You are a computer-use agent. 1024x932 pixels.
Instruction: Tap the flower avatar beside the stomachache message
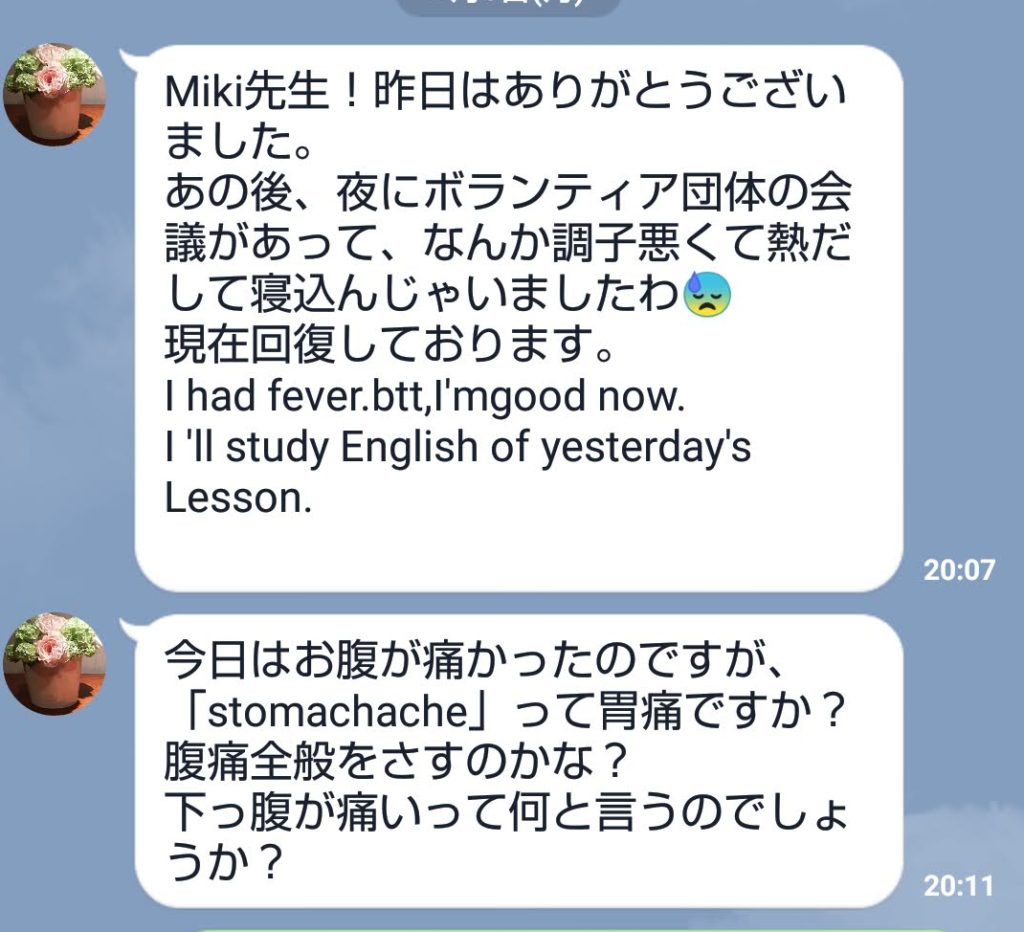(x=54, y=663)
